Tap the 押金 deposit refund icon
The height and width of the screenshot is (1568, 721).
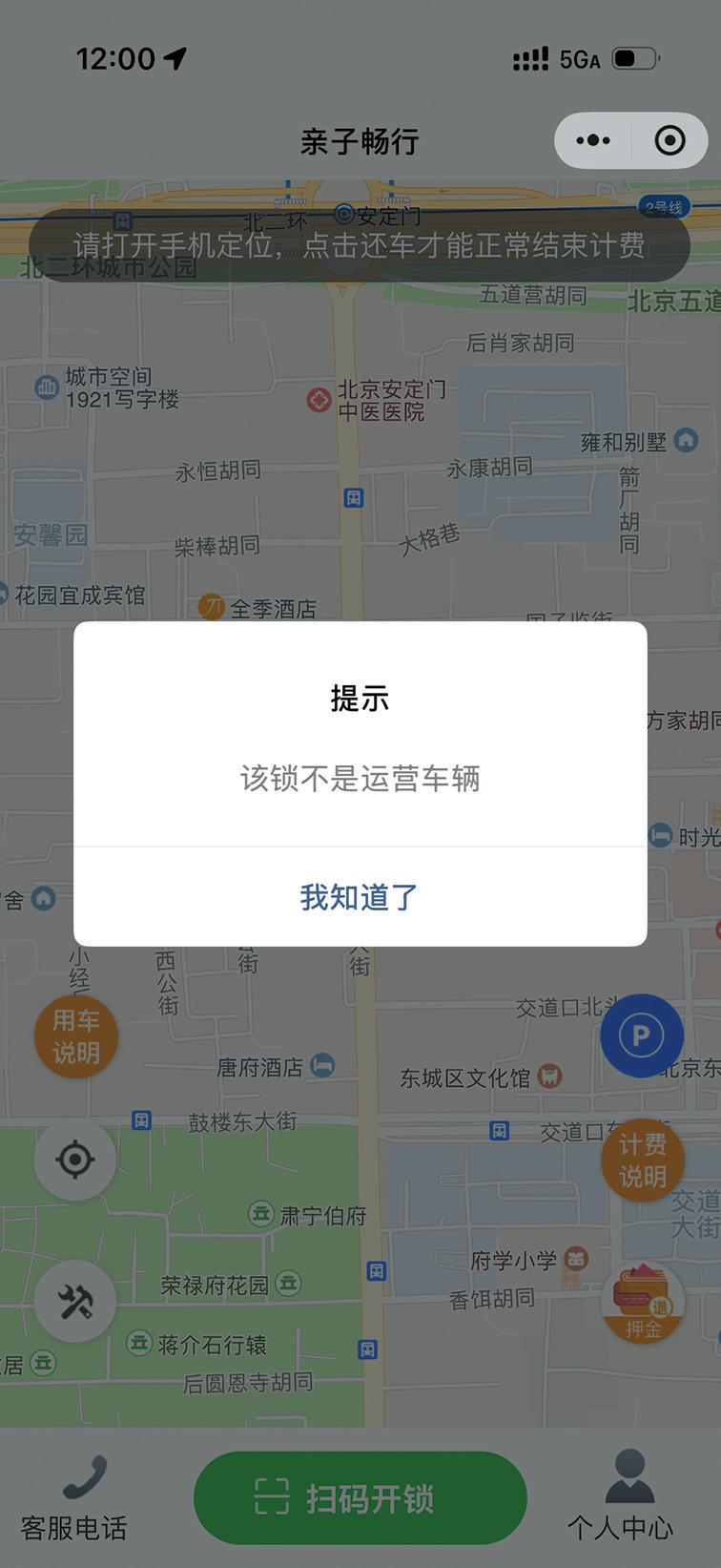[642, 1303]
